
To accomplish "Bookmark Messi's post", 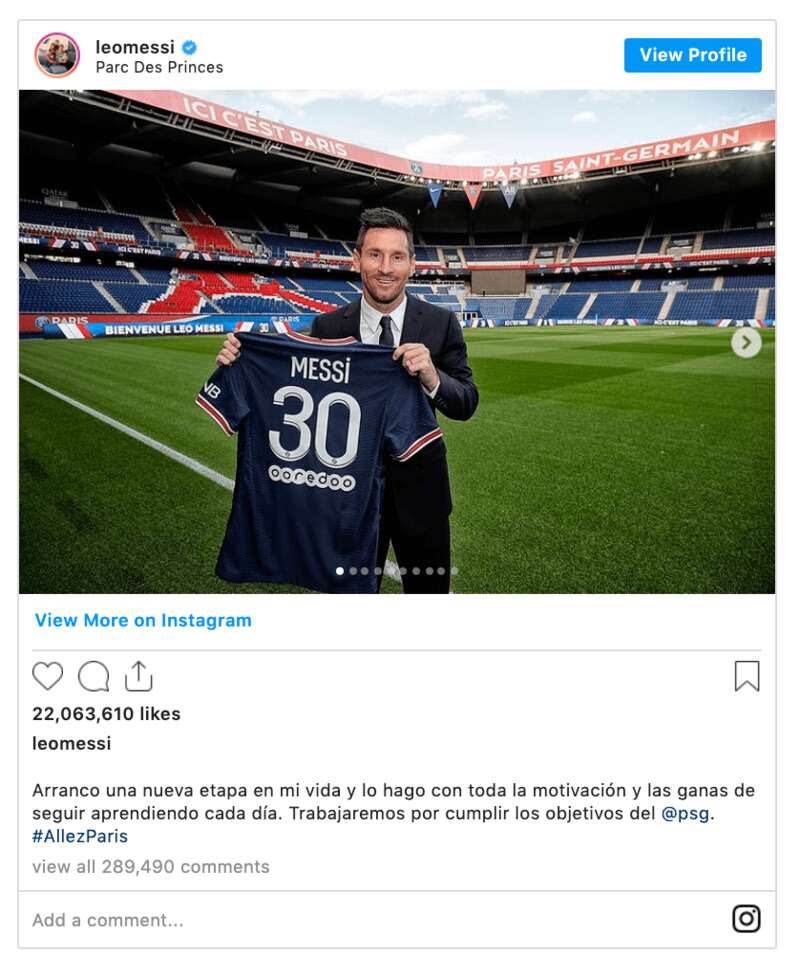I will click(746, 677).
